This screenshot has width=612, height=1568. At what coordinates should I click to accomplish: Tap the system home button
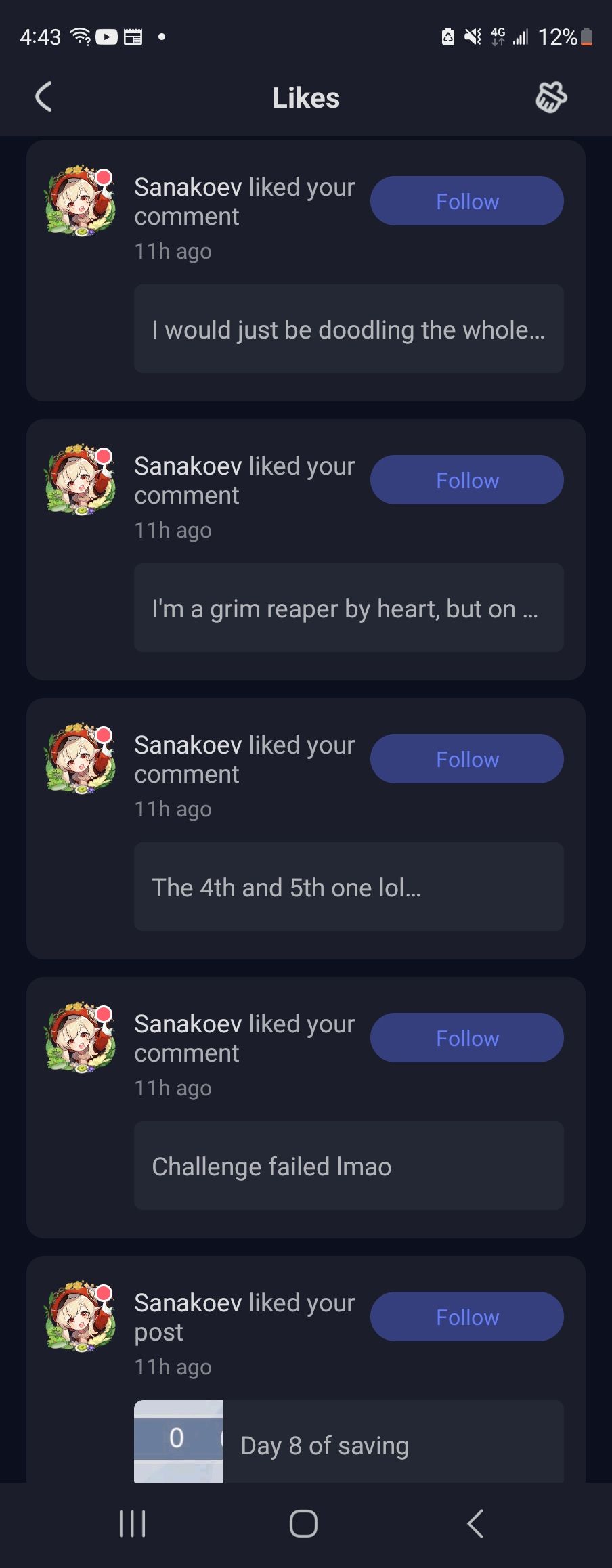click(303, 1523)
